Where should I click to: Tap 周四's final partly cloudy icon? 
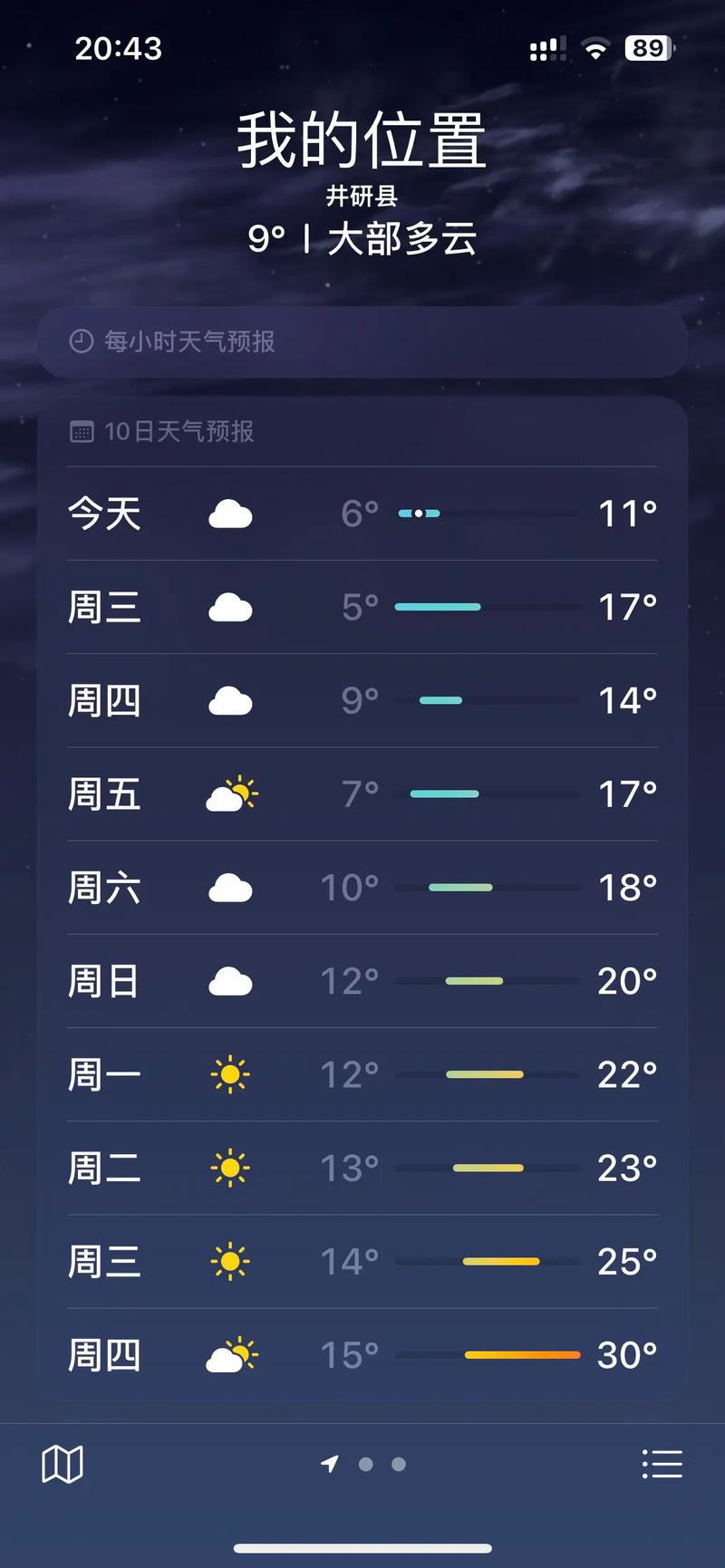click(233, 1353)
